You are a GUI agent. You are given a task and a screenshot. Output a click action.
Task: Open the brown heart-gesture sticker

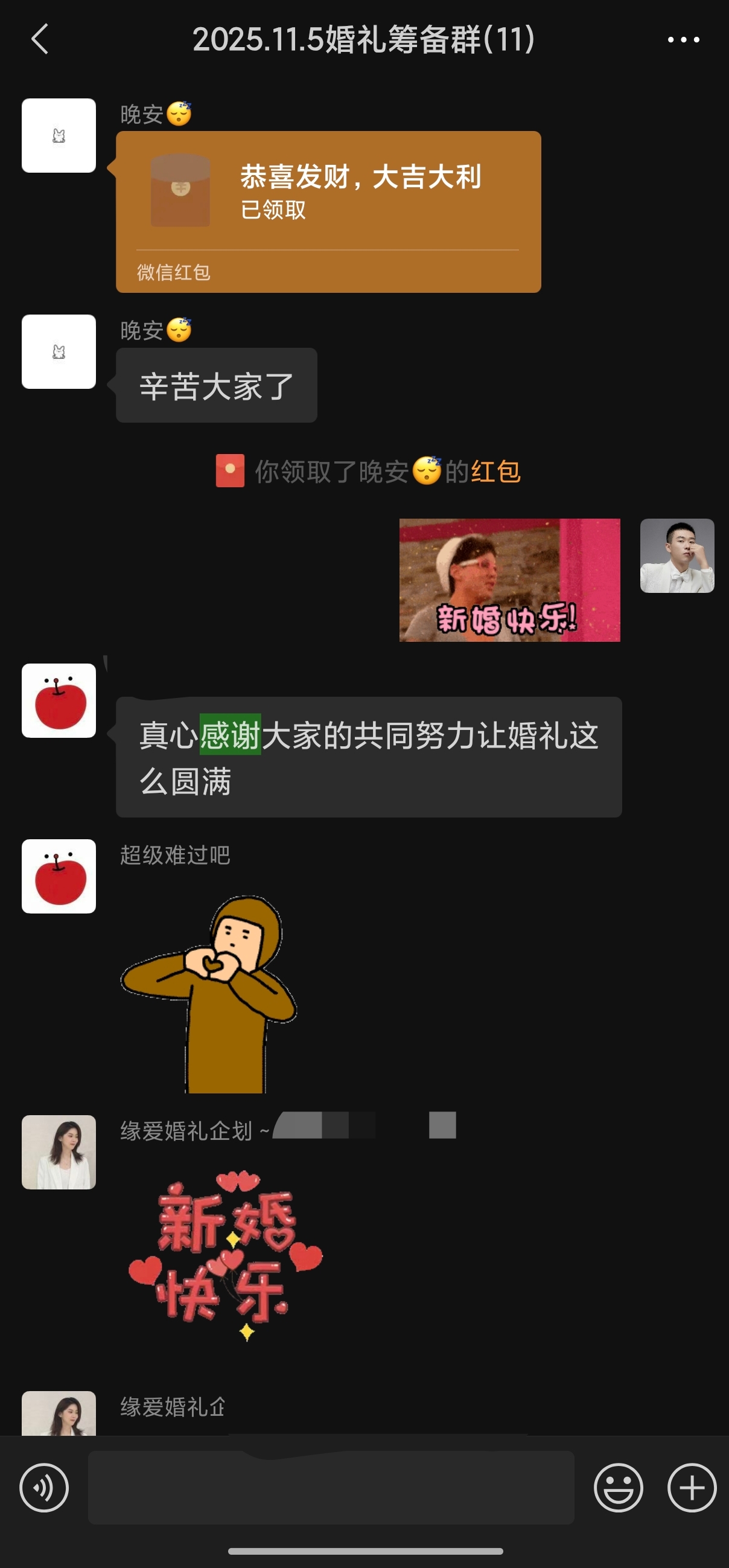[210, 993]
